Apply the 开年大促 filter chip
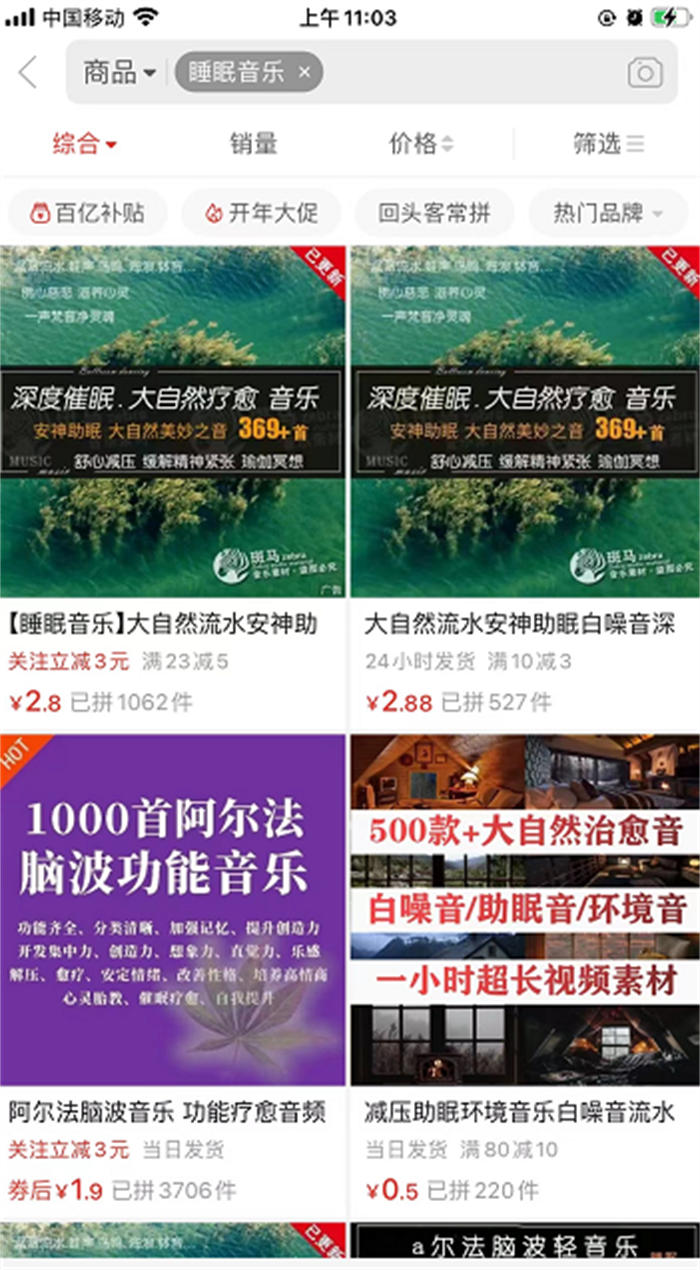The width and height of the screenshot is (700, 1270). coord(261,212)
